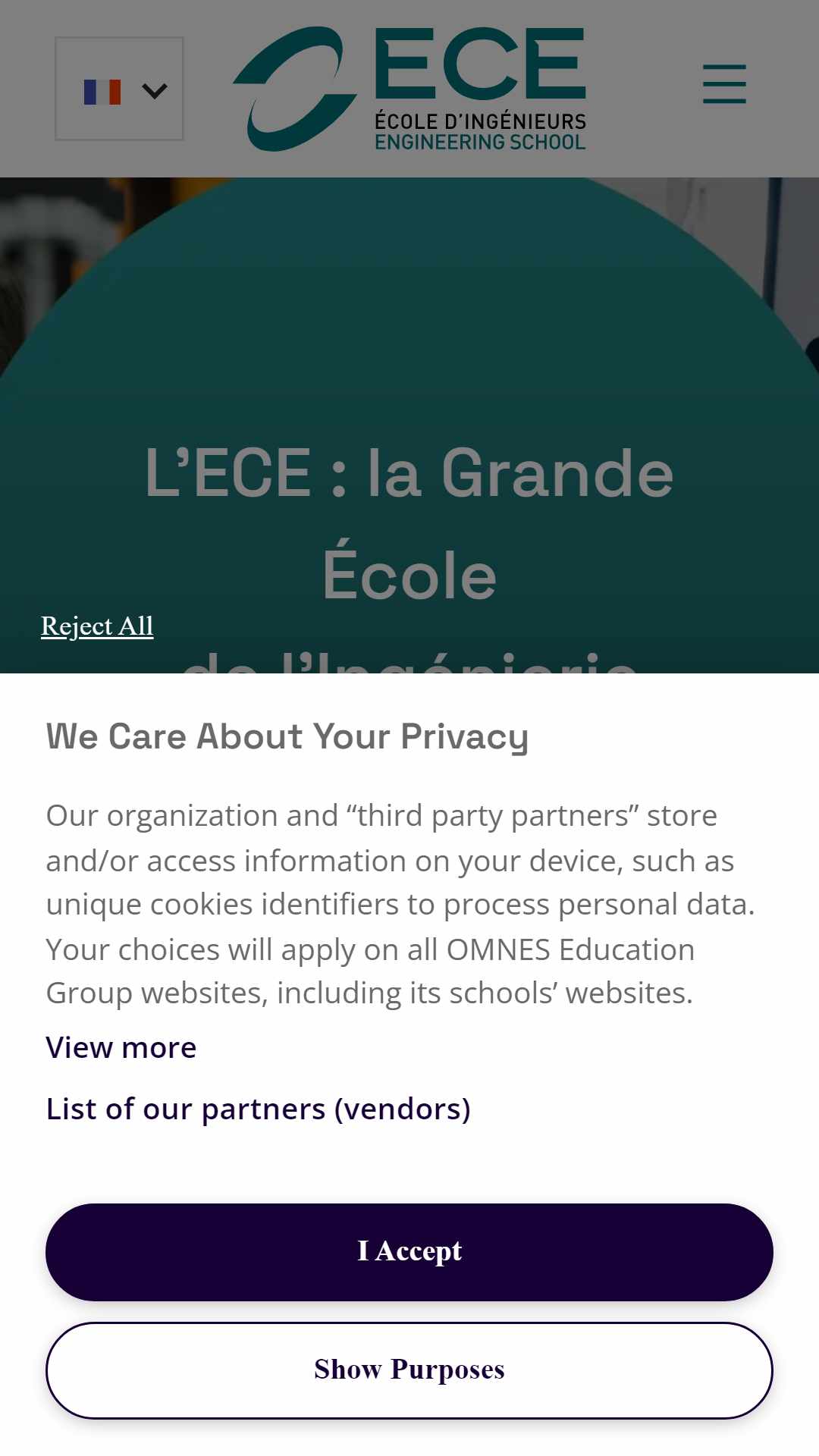Open the hamburger menu
Viewport: 819px width, 1456px height.
pyautogui.click(x=724, y=84)
